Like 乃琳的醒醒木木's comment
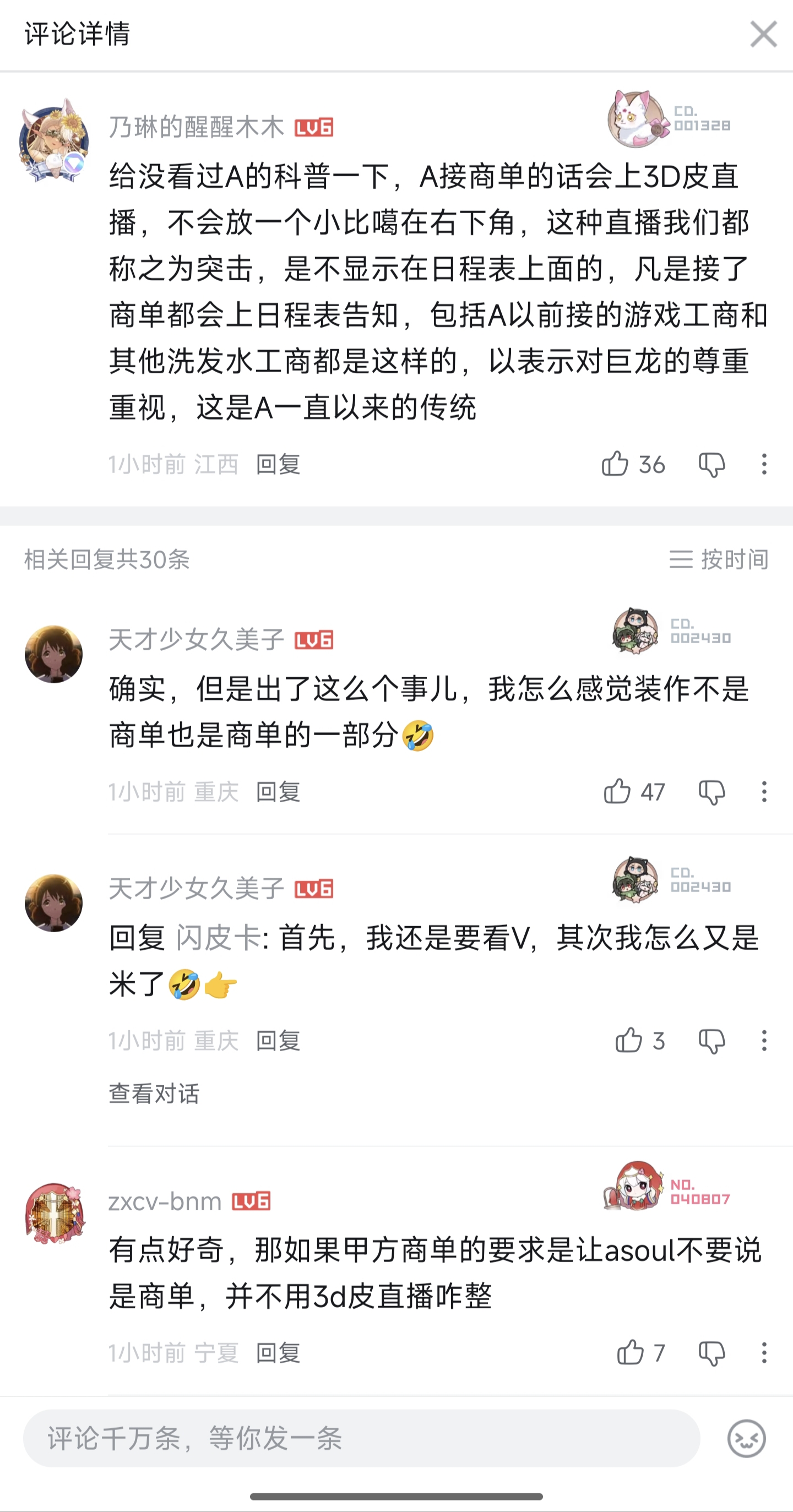Image resolution: width=793 pixels, height=1512 pixels. pyautogui.click(x=615, y=464)
